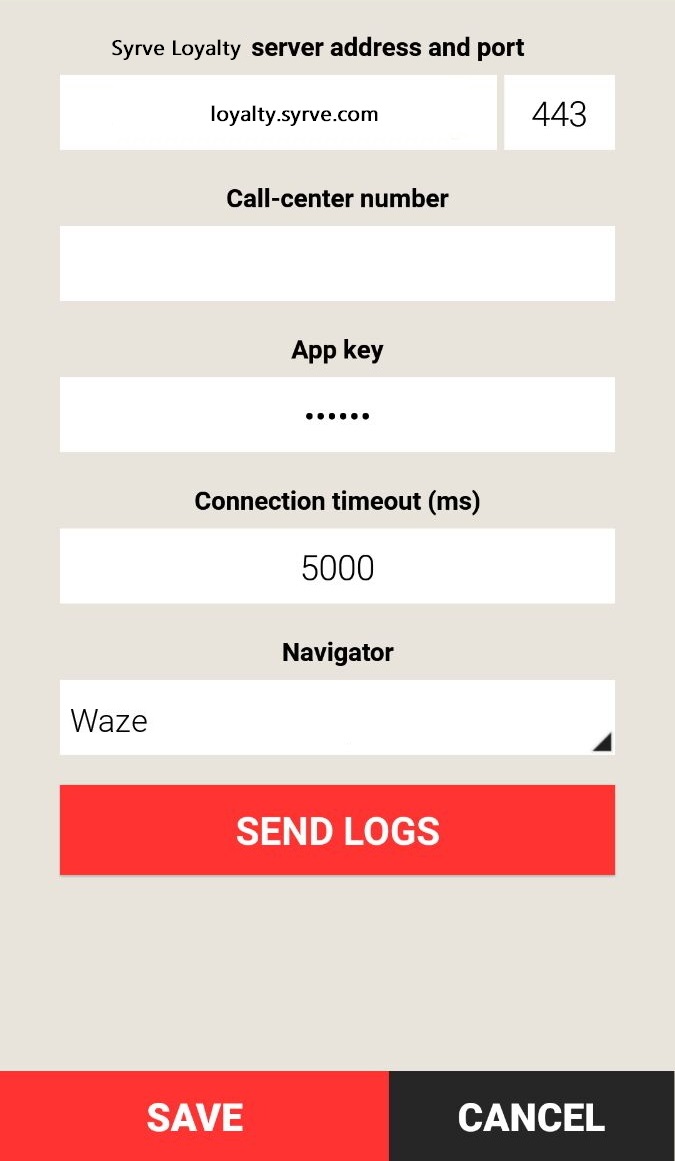Image resolution: width=675 pixels, height=1161 pixels.
Task: Tap the SEND LOGS button
Action: pos(337,830)
